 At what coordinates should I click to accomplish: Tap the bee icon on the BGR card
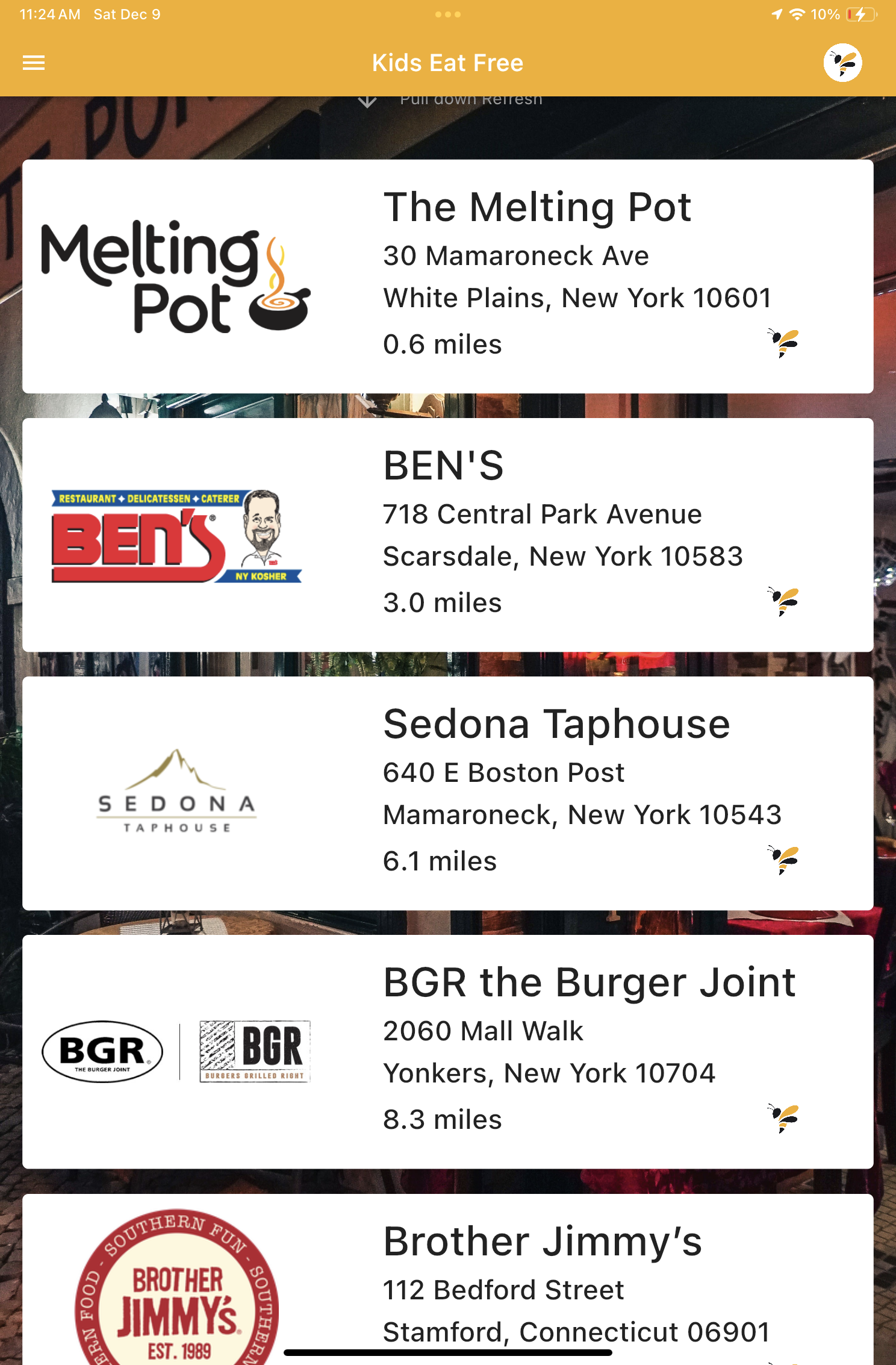(782, 1118)
